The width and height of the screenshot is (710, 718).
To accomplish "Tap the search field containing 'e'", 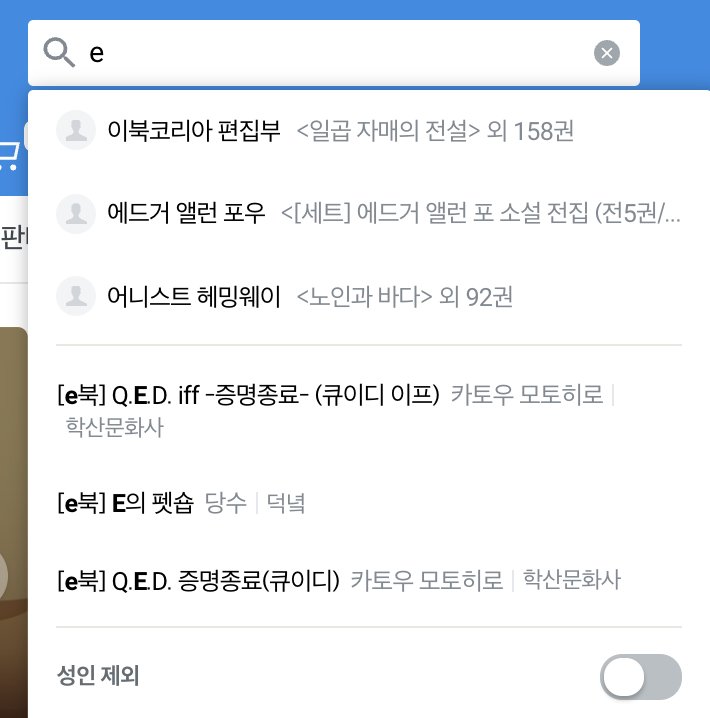I will [330, 53].
